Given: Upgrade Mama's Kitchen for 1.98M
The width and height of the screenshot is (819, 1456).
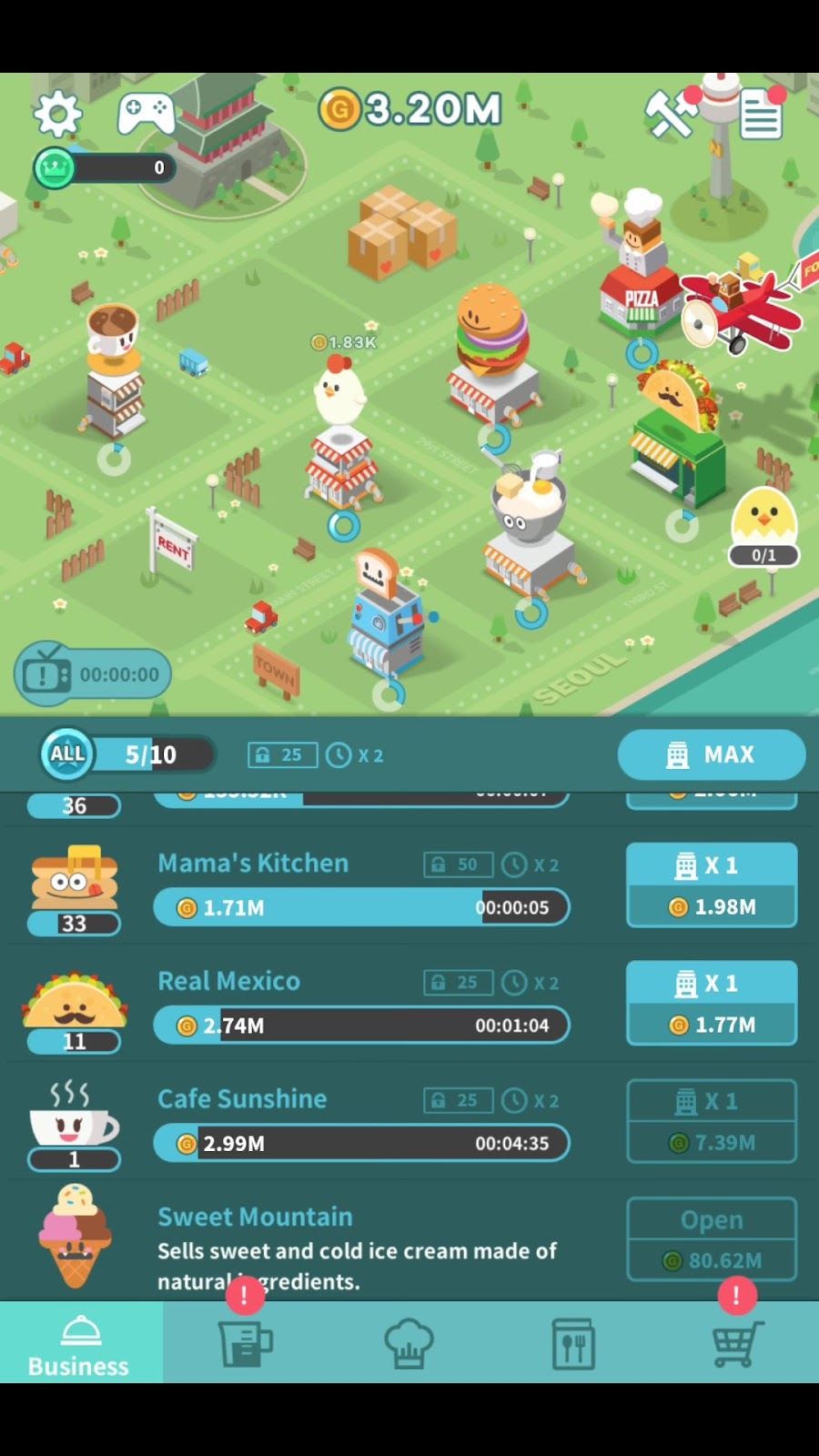Looking at the screenshot, I should tap(712, 885).
